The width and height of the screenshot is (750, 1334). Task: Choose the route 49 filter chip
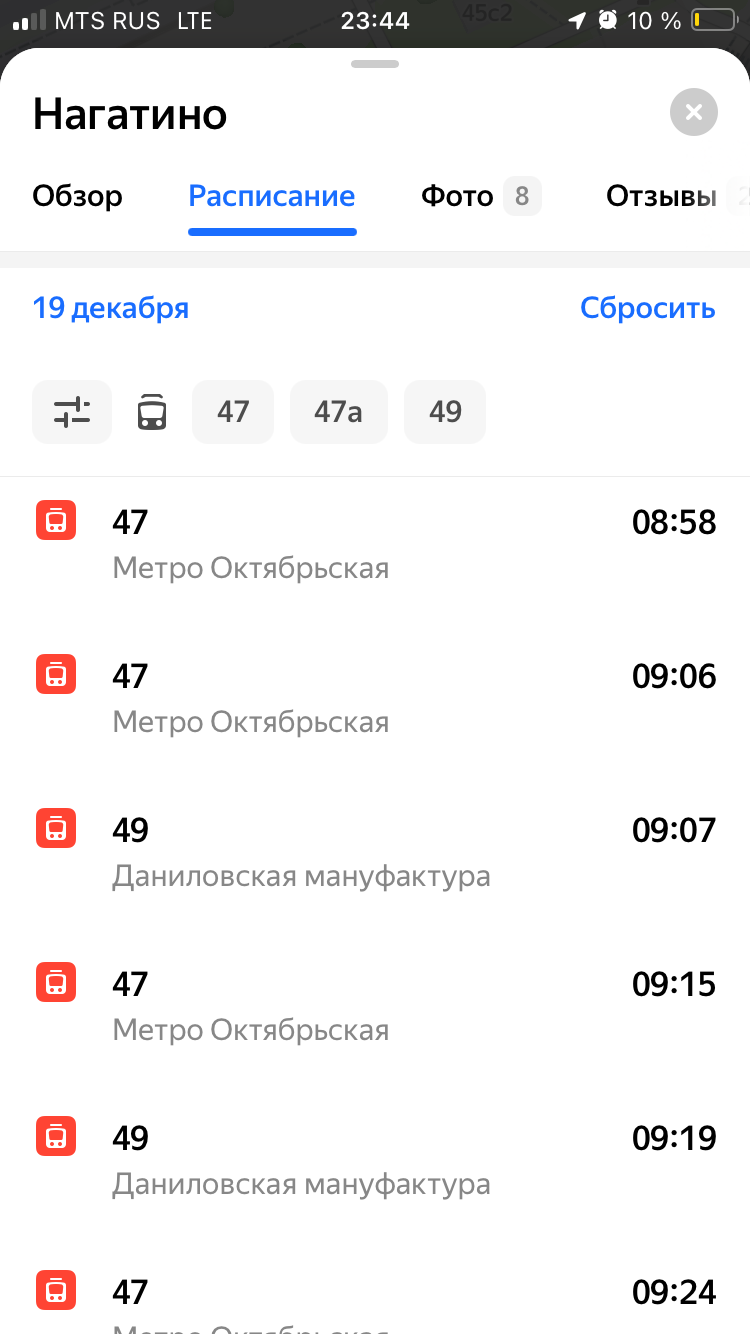click(x=445, y=412)
